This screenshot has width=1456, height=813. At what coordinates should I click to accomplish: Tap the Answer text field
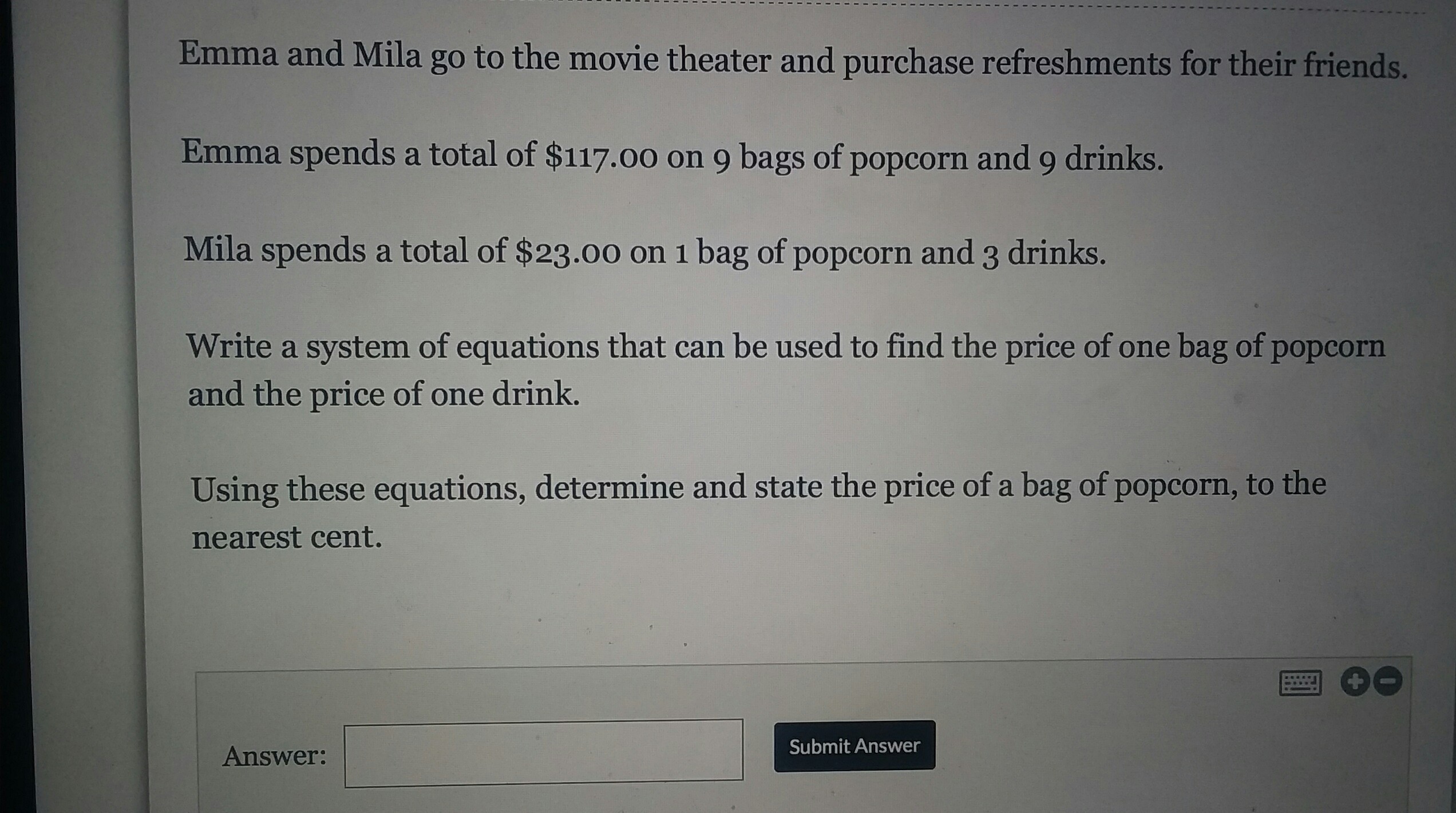[x=543, y=752]
